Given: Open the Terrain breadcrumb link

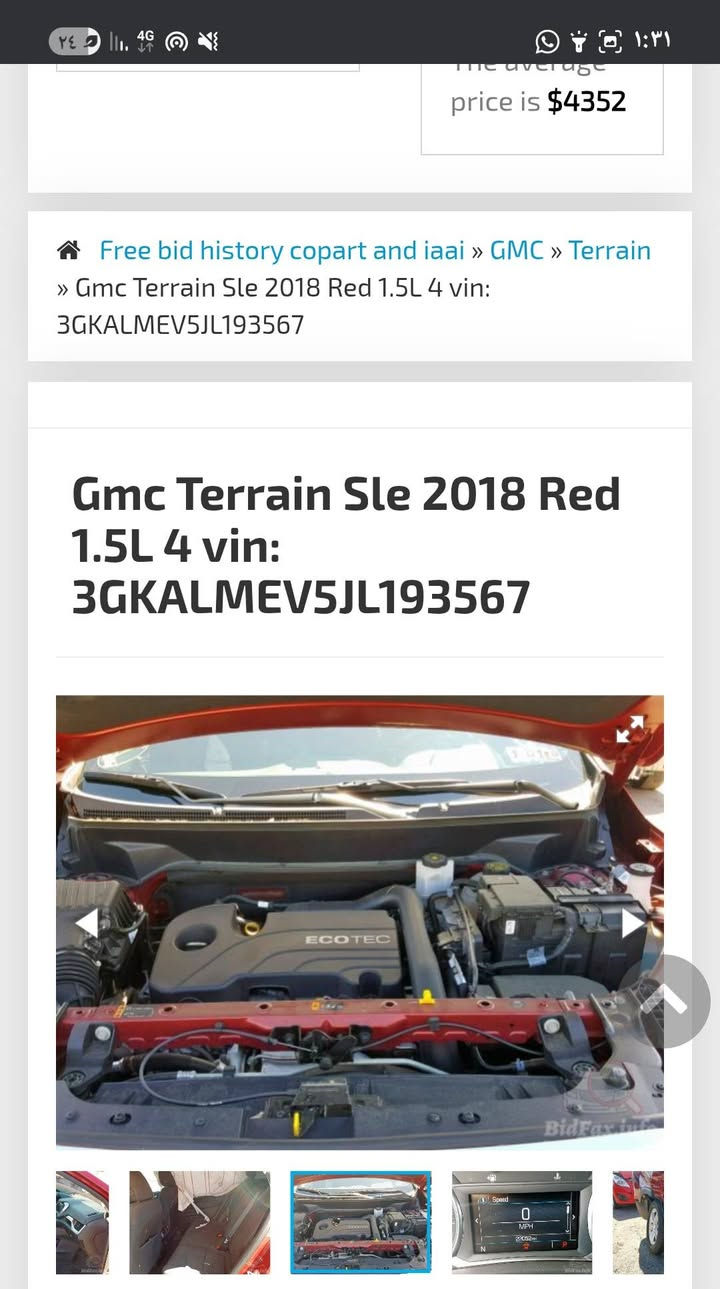Looking at the screenshot, I should tap(609, 250).
